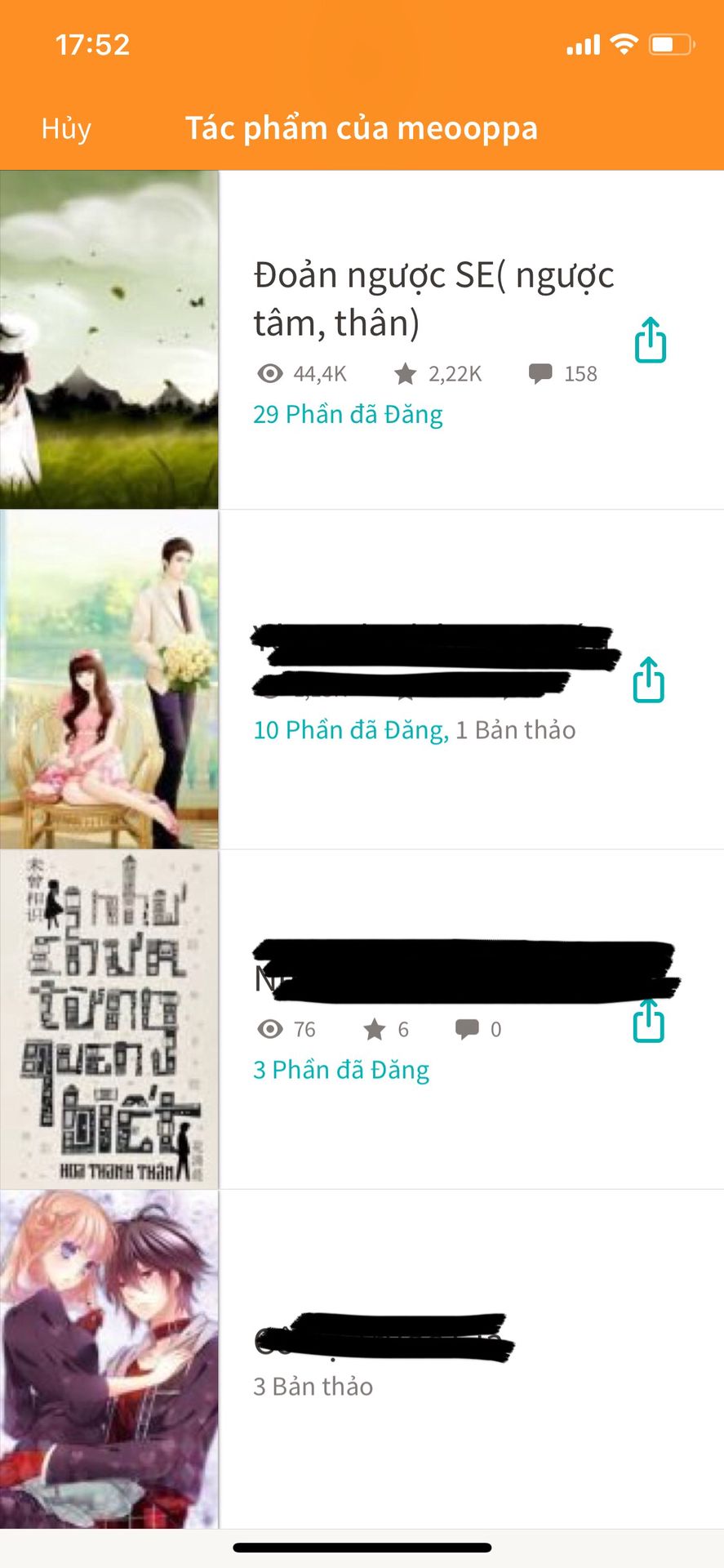
Task: Share the story Đoản ngược SE
Action: [x=650, y=340]
